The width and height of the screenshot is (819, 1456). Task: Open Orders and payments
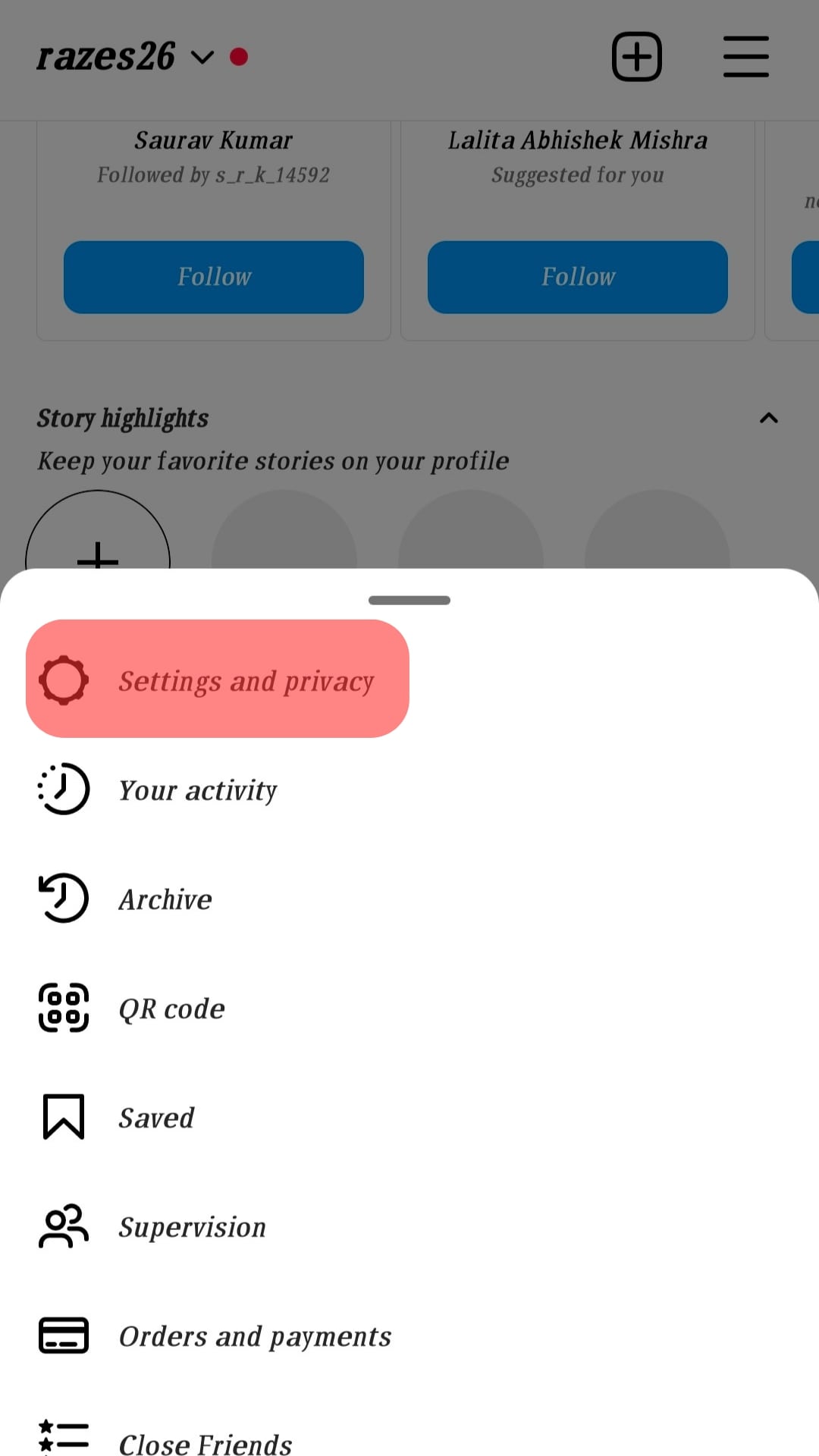pos(255,1336)
